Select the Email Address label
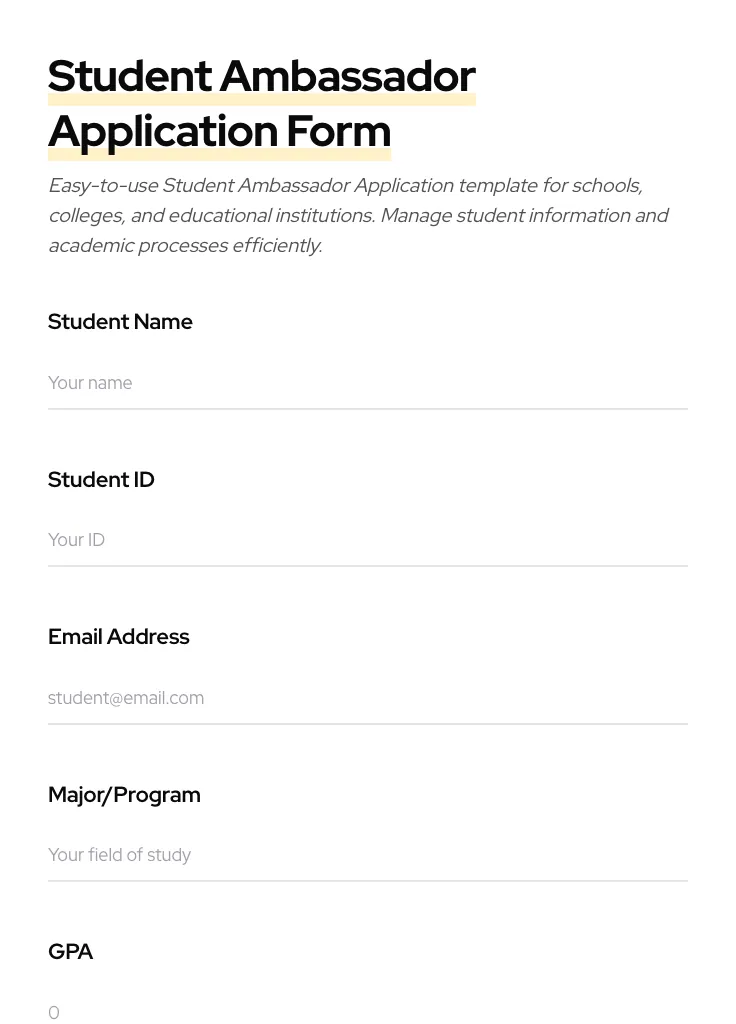The image size is (736, 1024). (118, 637)
